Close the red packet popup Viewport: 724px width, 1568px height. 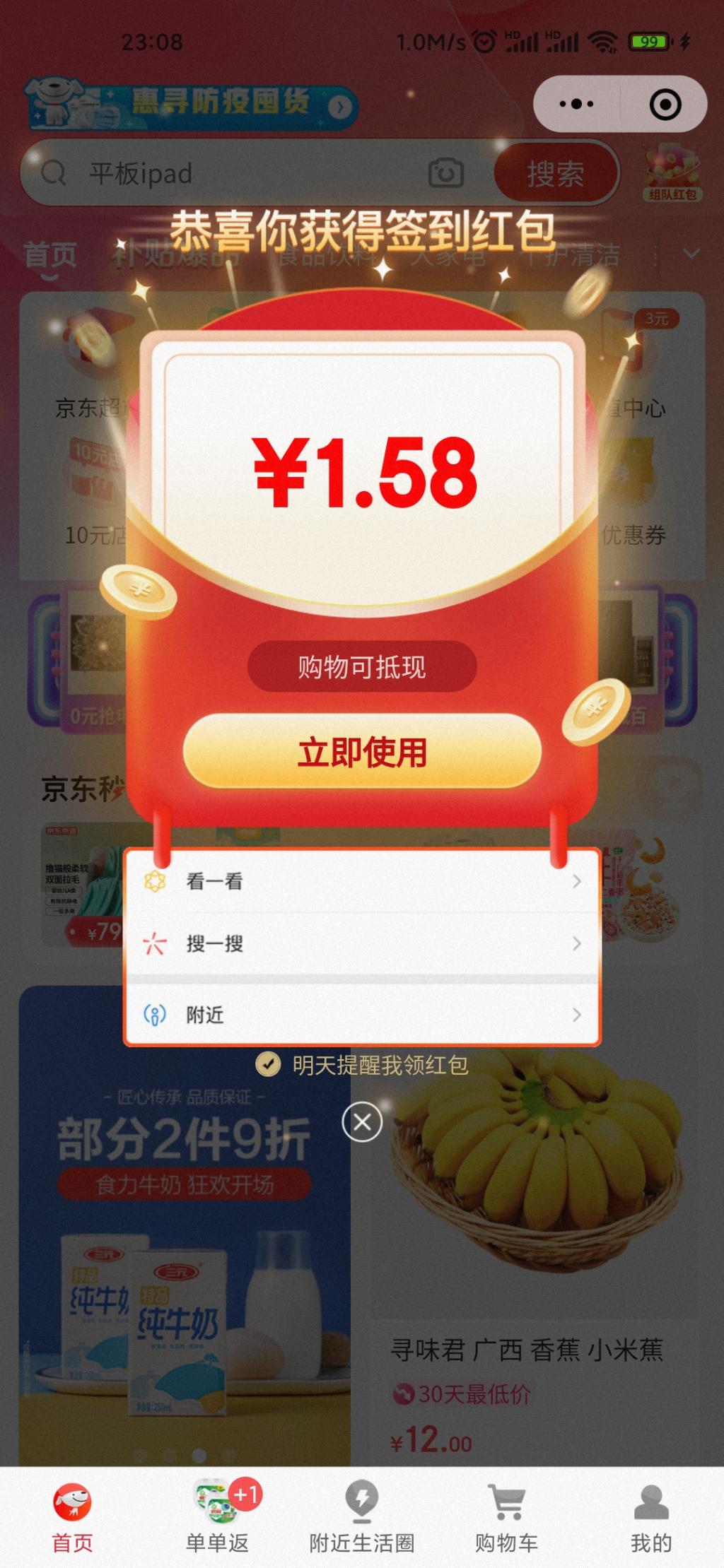[x=362, y=1122]
